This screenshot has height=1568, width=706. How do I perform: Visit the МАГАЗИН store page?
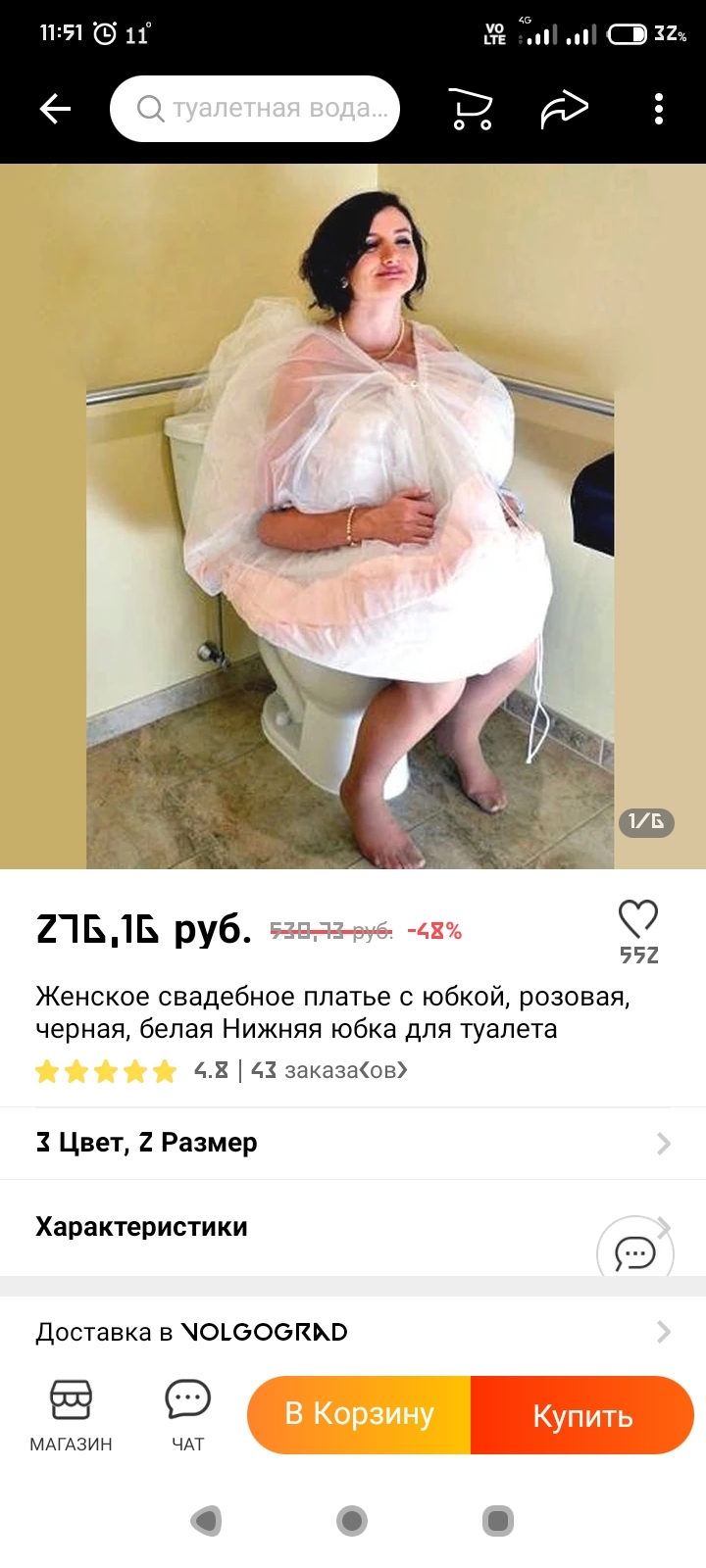[71, 1414]
